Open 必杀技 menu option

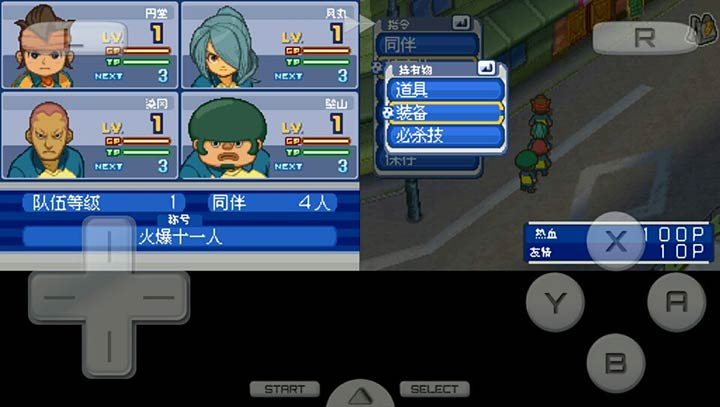[443, 136]
